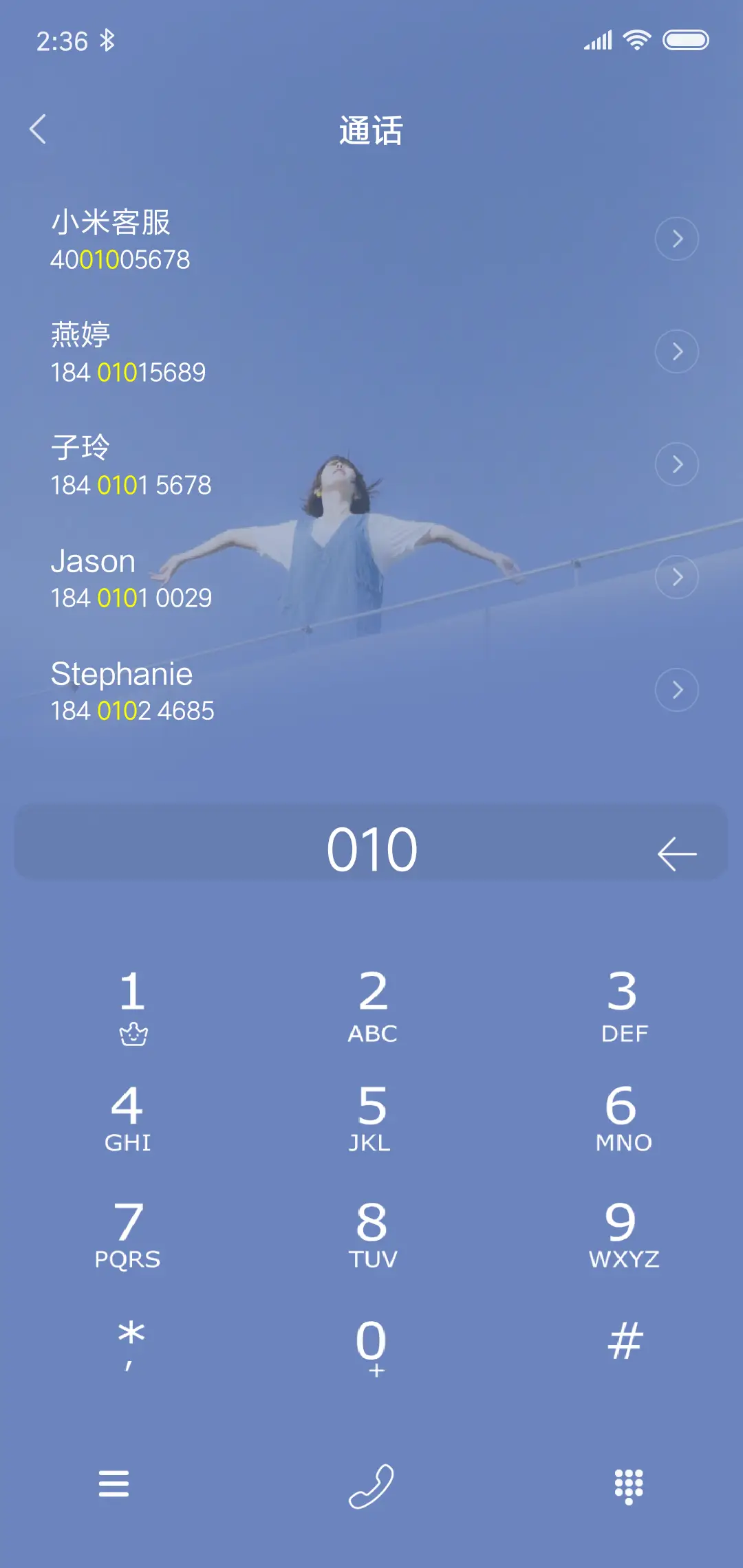The width and height of the screenshot is (743, 1568).
Task: Delete the last dialed digit
Action: [x=677, y=853]
